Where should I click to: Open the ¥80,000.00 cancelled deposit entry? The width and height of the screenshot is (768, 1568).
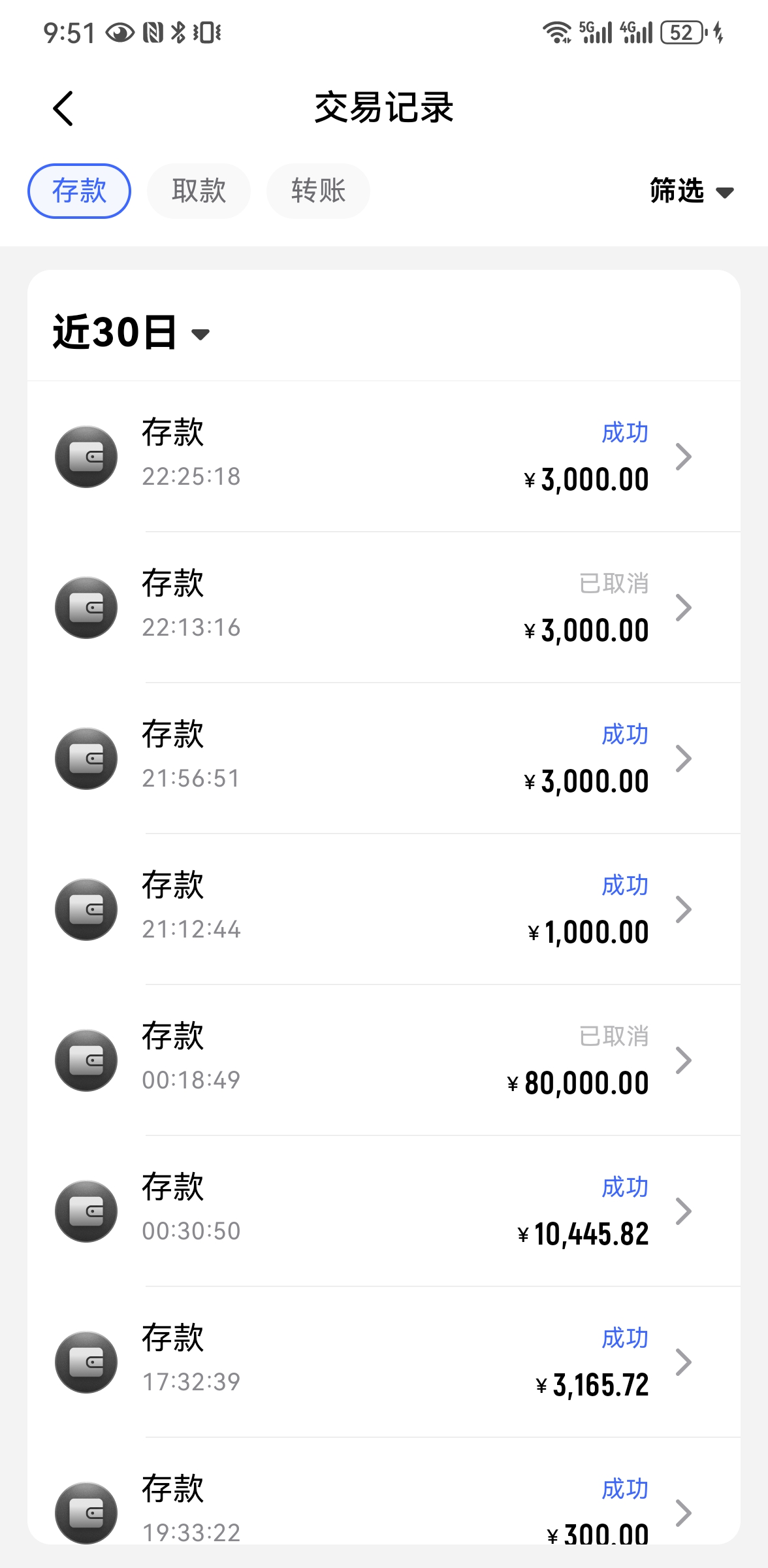(392, 1060)
